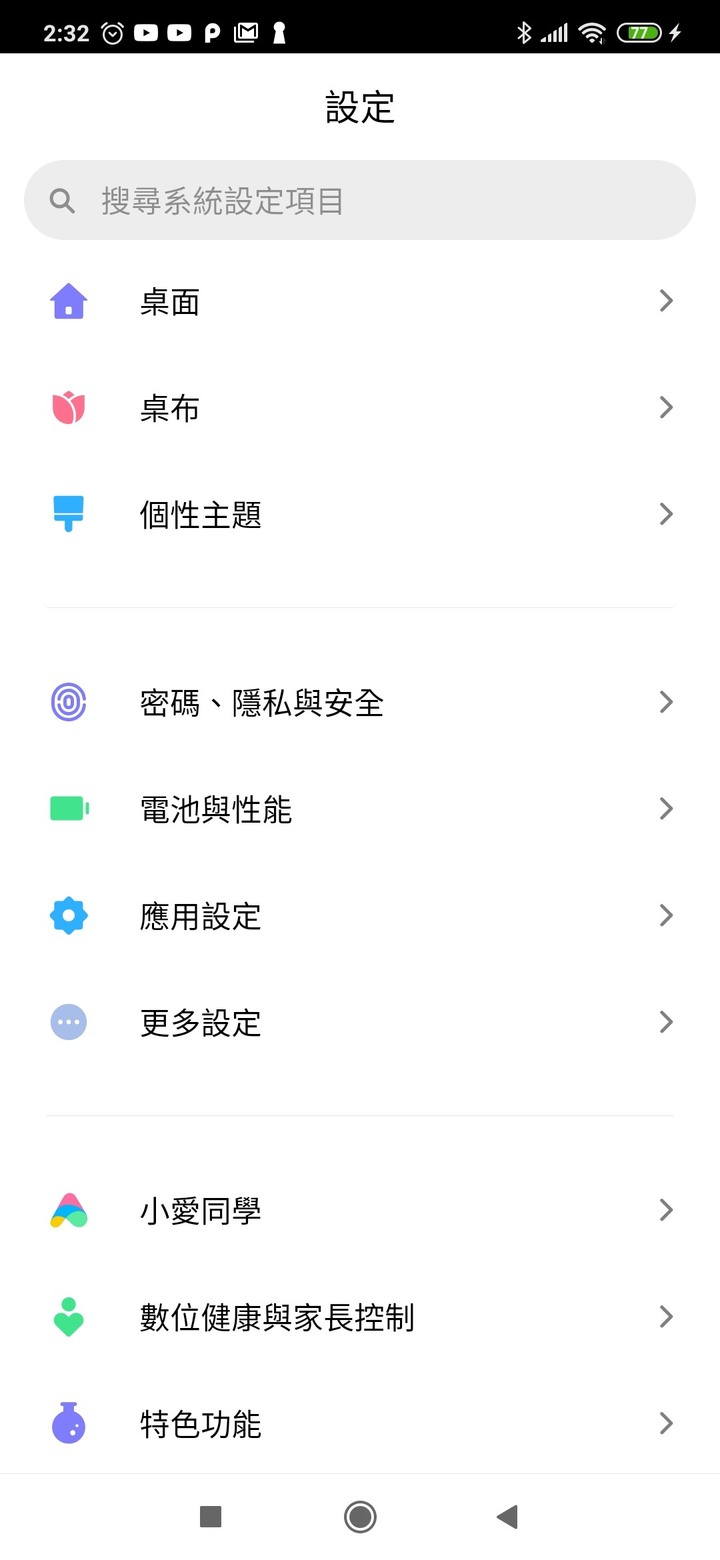Open 電池與性能 settings

[360, 809]
